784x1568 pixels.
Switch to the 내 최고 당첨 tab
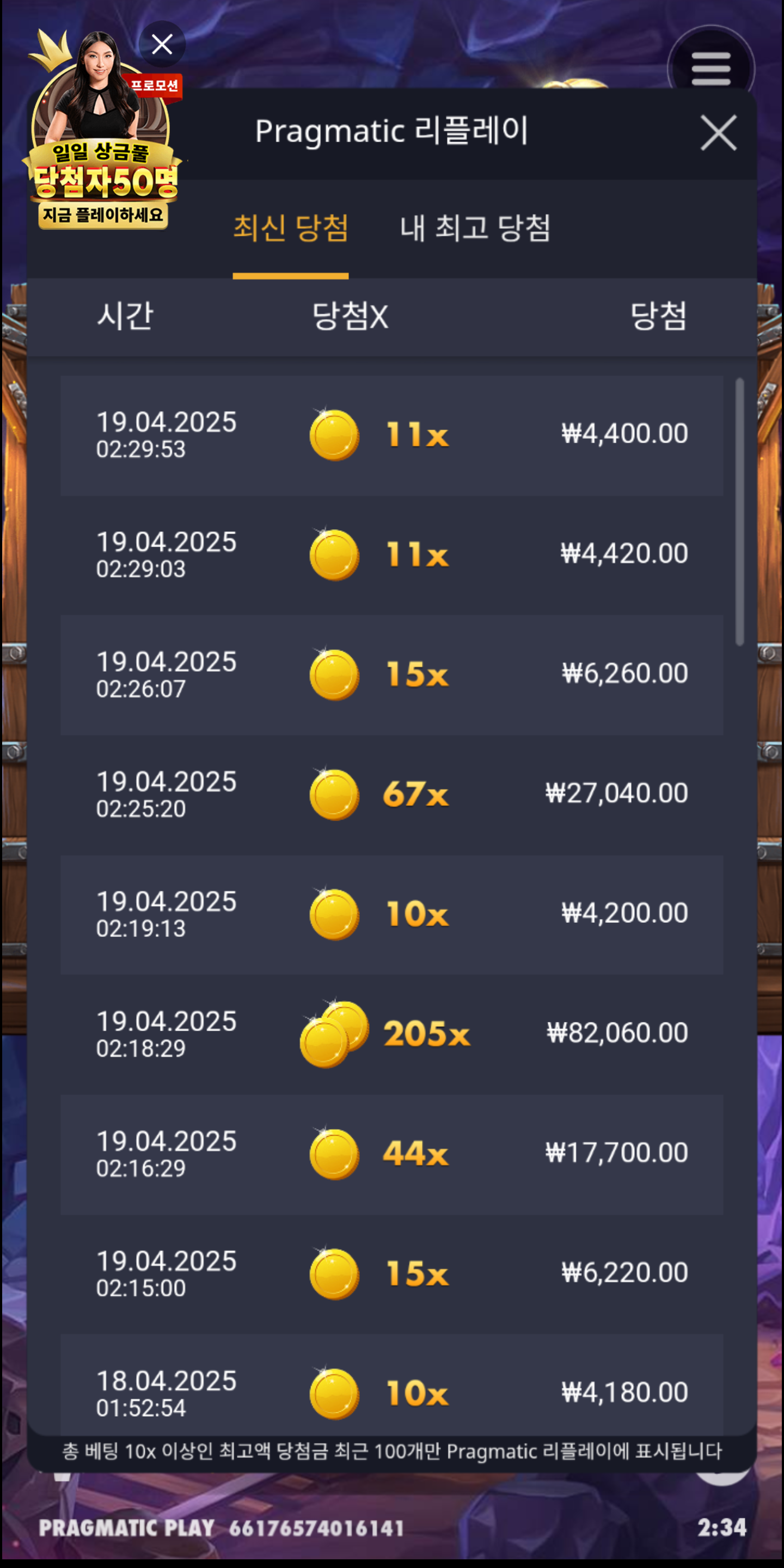pos(475,228)
